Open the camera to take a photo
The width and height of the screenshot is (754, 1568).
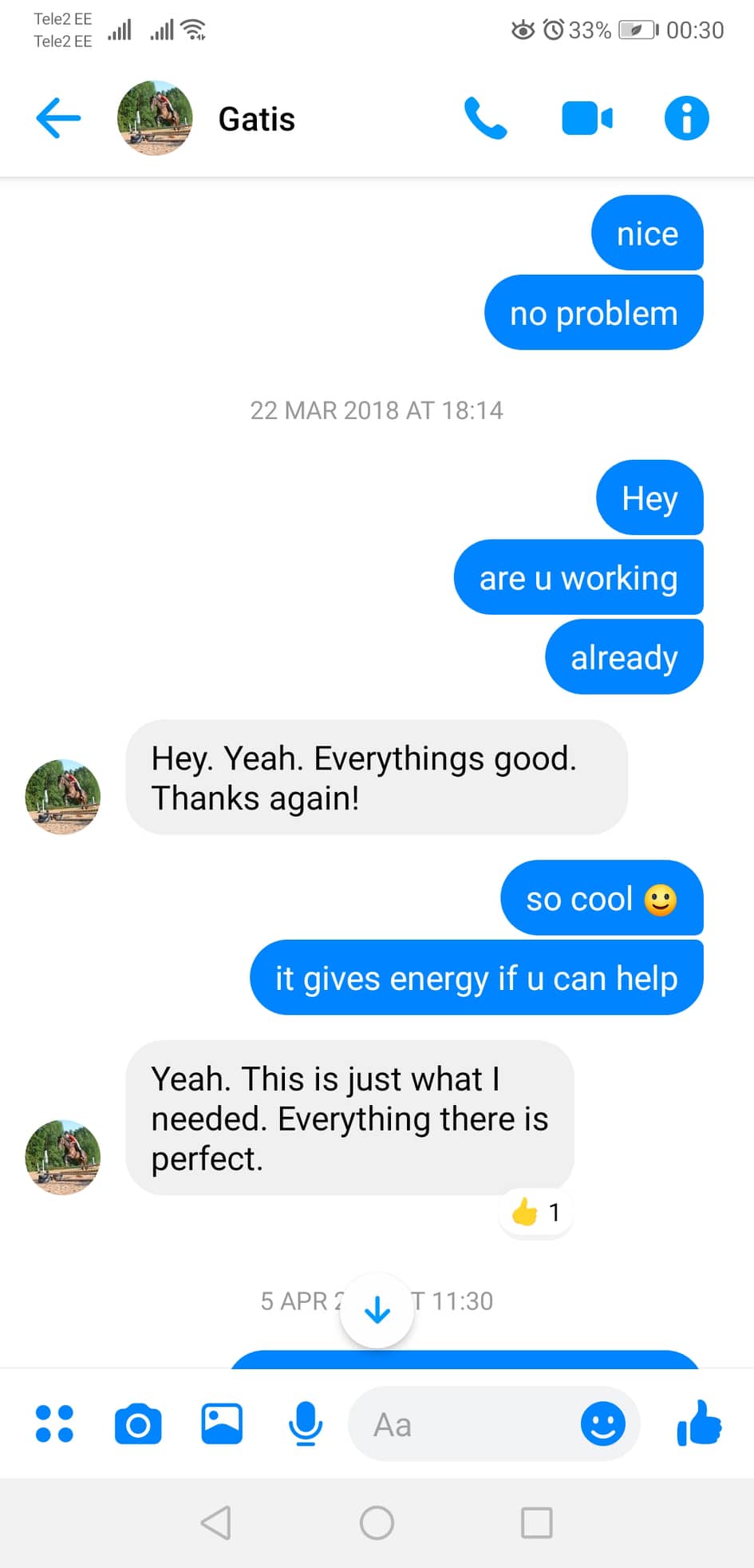click(x=138, y=1423)
